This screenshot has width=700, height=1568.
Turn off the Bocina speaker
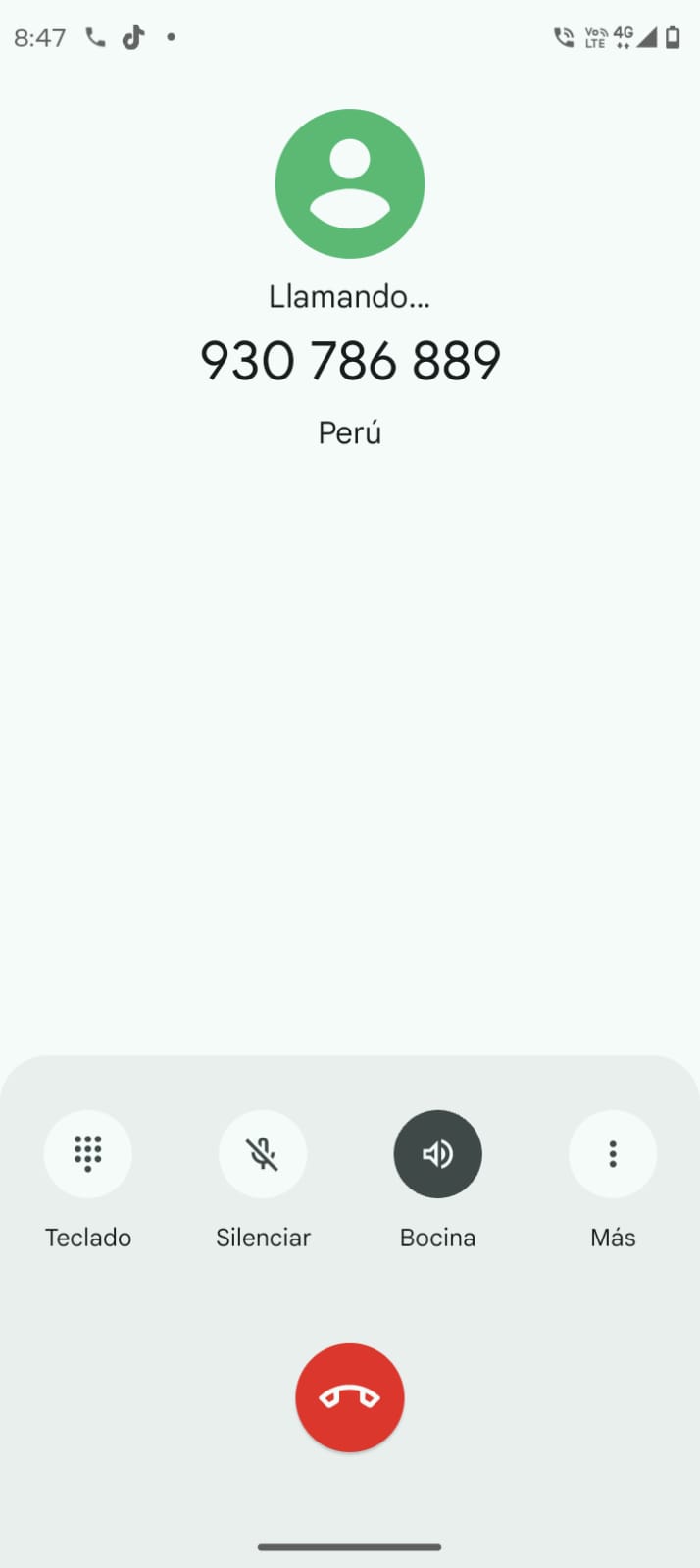(x=437, y=1154)
